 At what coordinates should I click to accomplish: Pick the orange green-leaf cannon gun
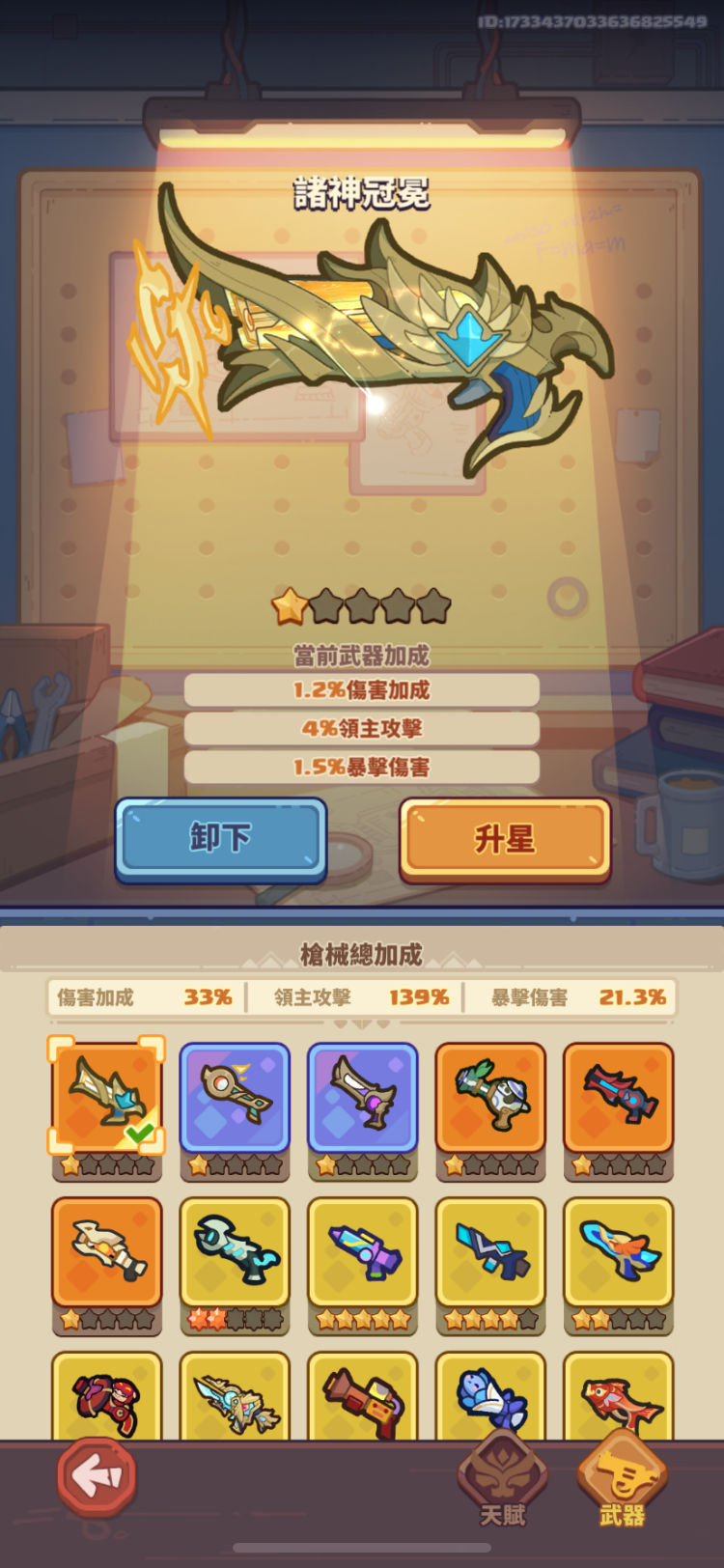[490, 1098]
